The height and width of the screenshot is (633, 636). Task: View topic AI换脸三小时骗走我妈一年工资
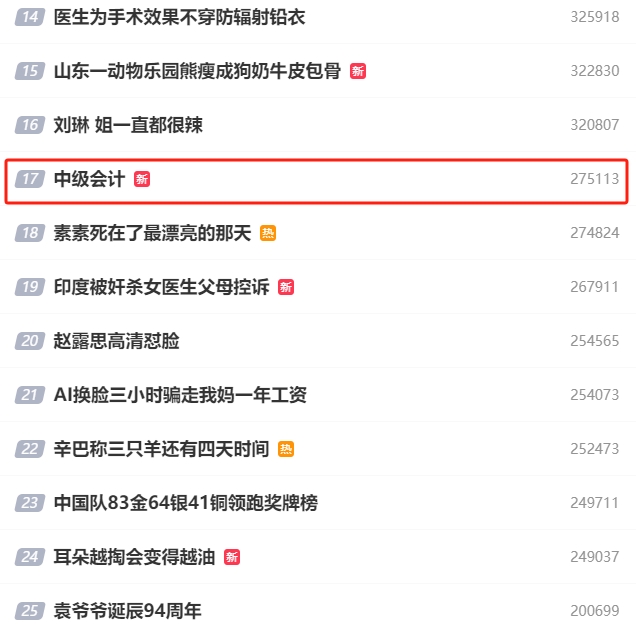click(x=180, y=395)
